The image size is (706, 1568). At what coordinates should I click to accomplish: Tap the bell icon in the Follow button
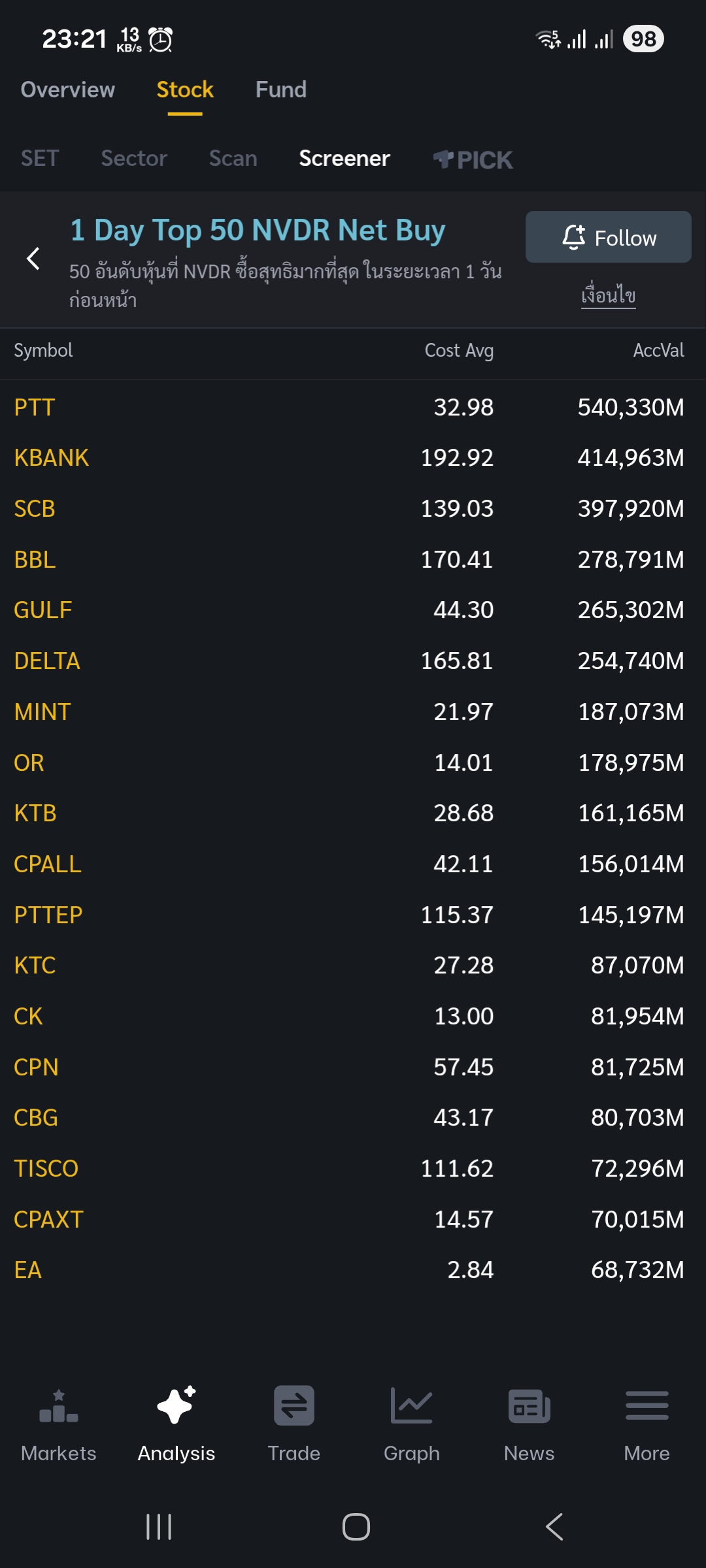point(572,237)
